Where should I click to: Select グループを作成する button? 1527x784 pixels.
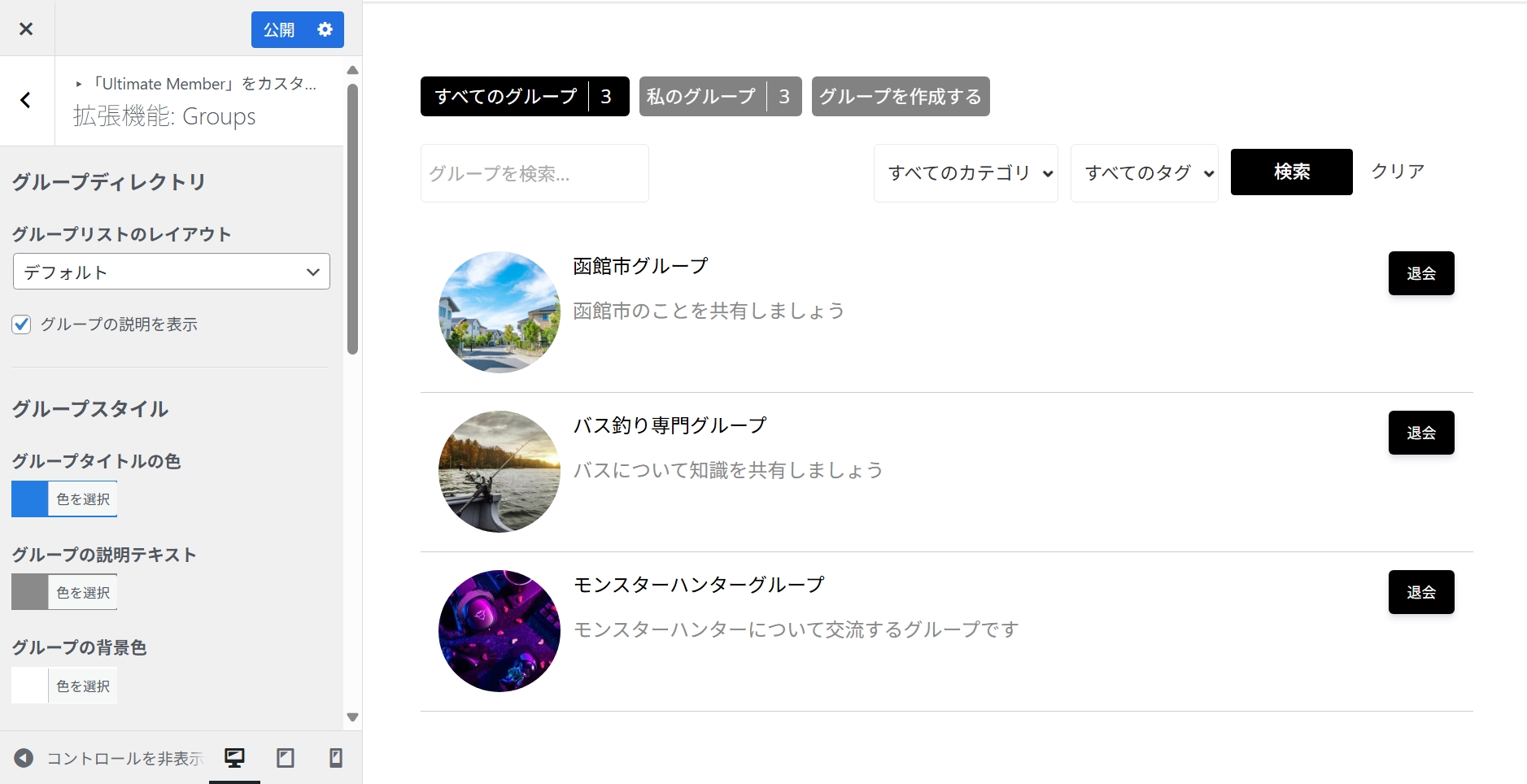click(x=900, y=97)
